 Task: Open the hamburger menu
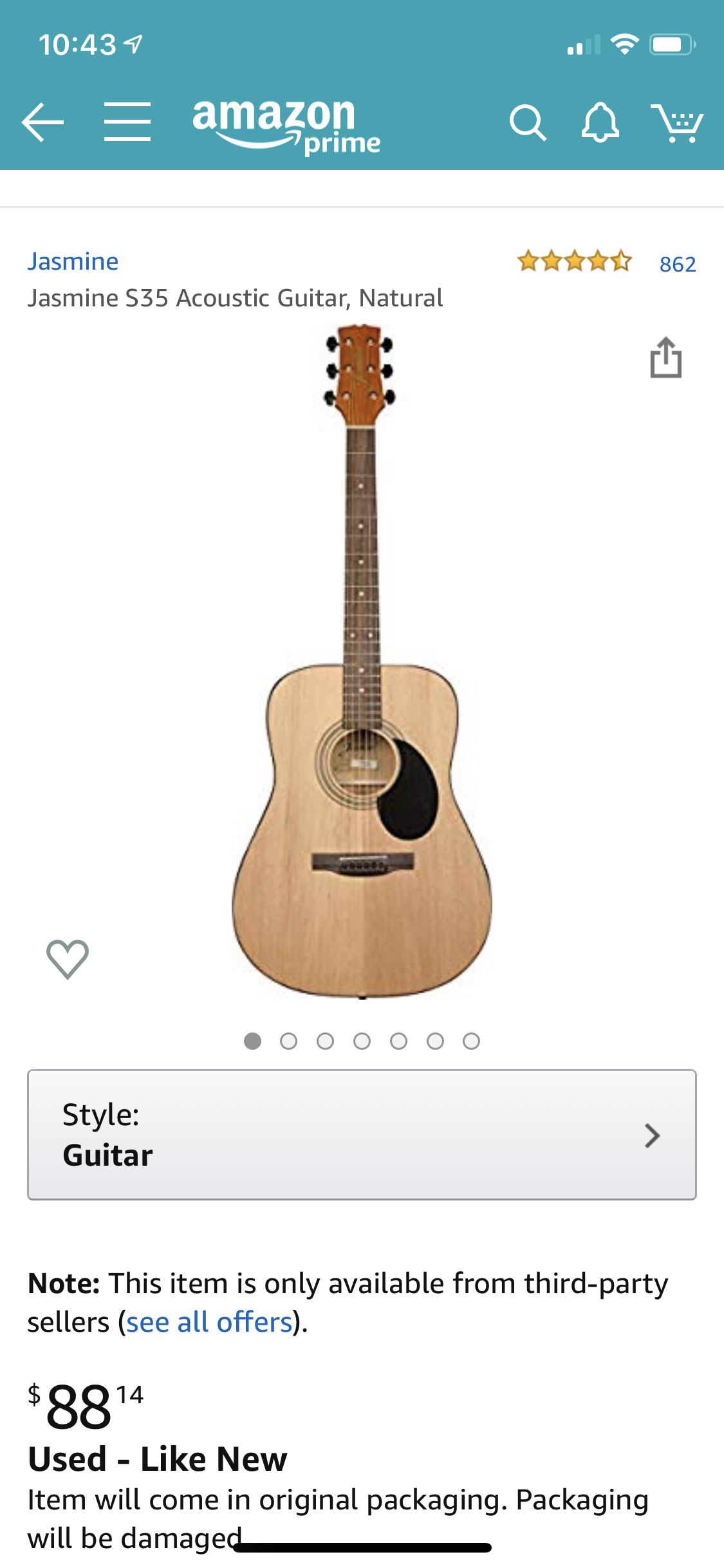127,122
